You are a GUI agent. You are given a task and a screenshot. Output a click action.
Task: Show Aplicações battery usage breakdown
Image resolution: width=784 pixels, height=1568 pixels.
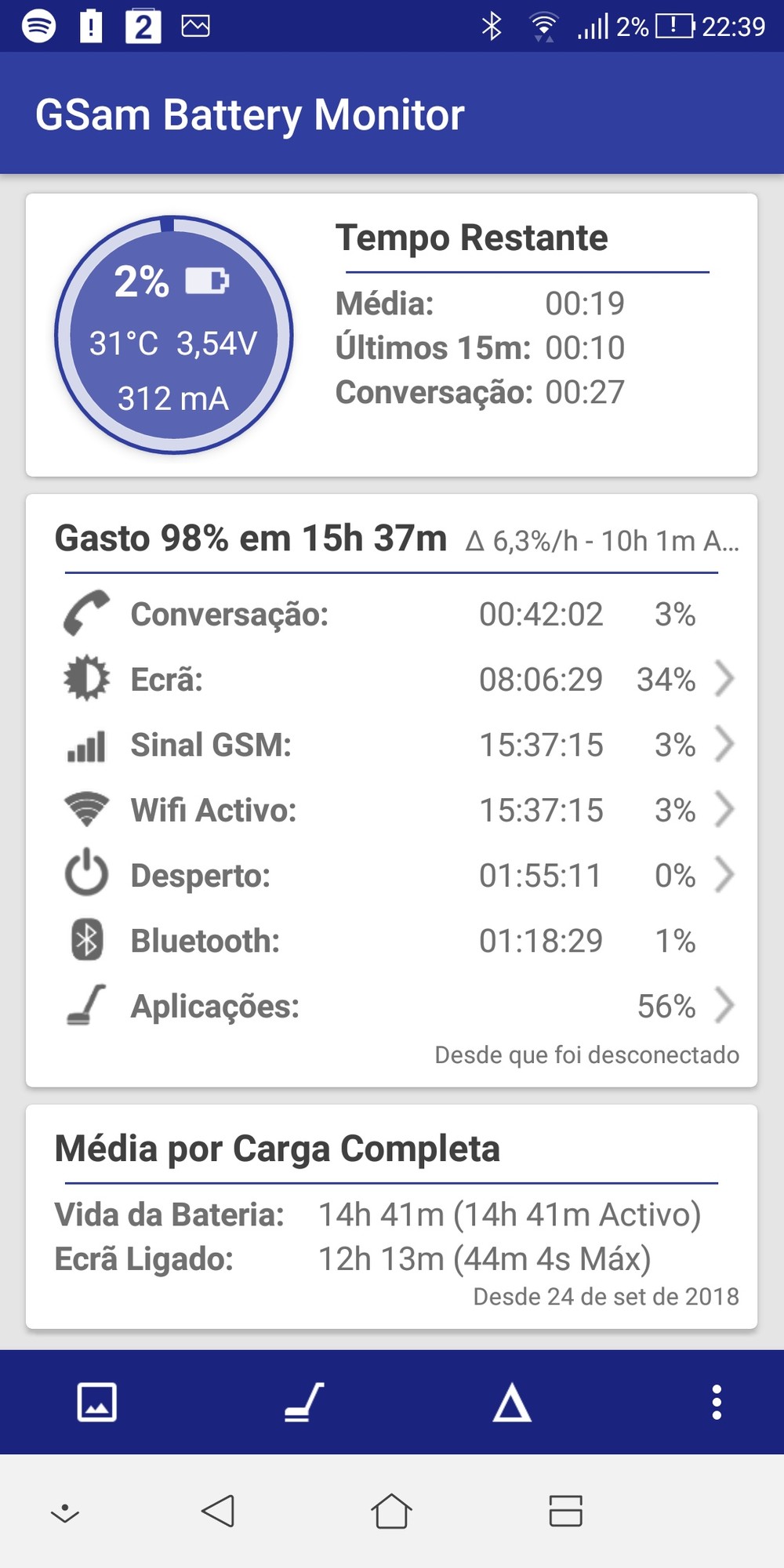(x=392, y=1006)
